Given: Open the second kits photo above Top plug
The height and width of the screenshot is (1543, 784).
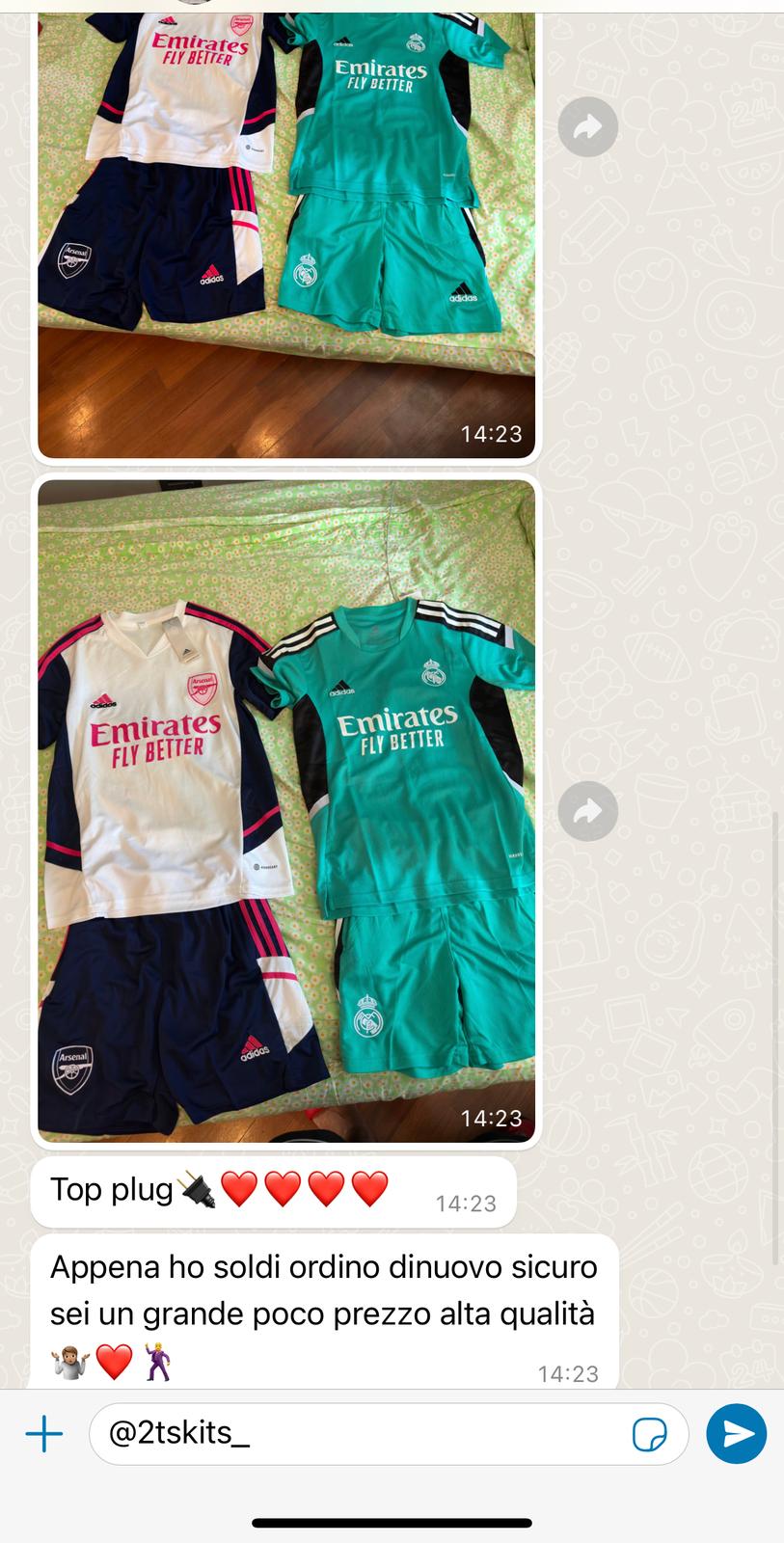Looking at the screenshot, I should [x=285, y=810].
